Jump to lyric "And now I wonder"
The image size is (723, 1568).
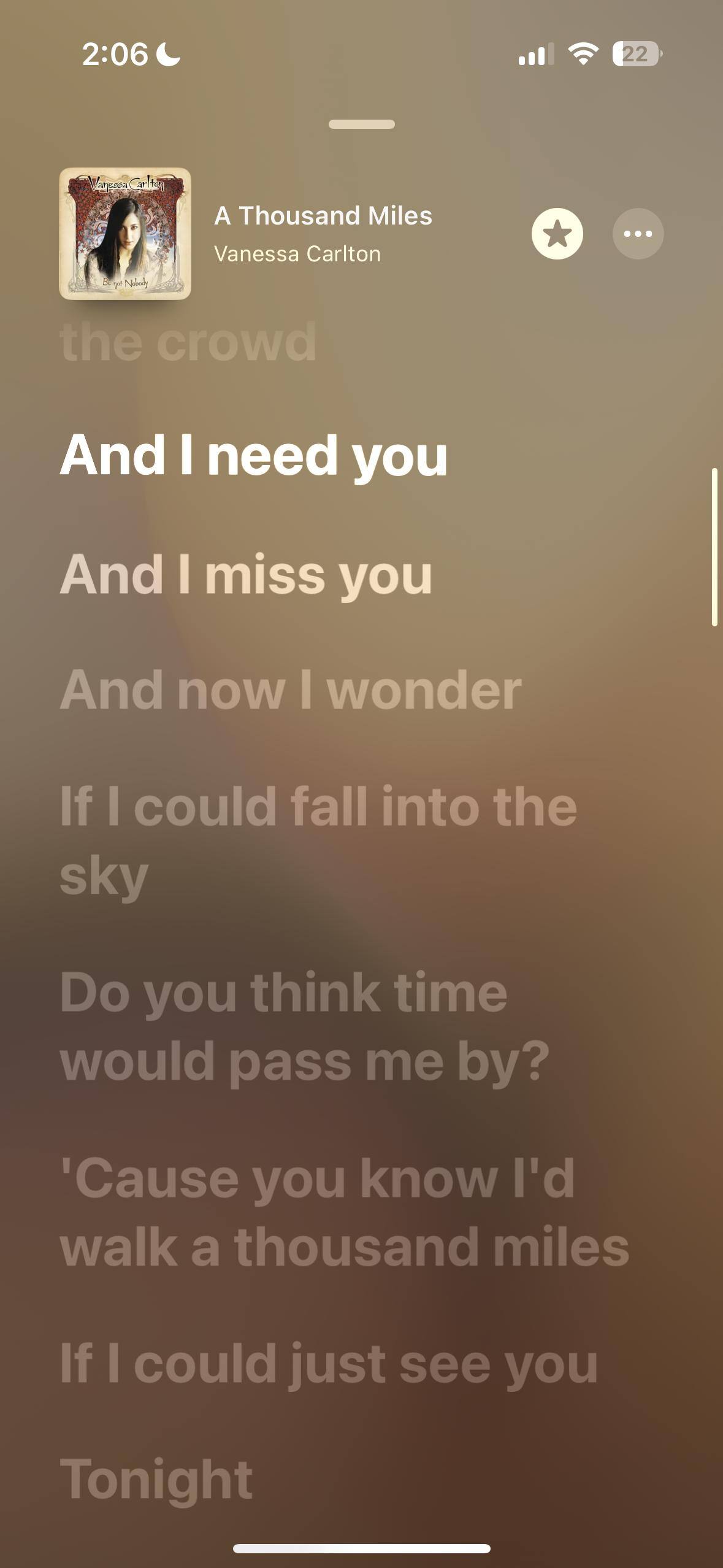pos(291,690)
